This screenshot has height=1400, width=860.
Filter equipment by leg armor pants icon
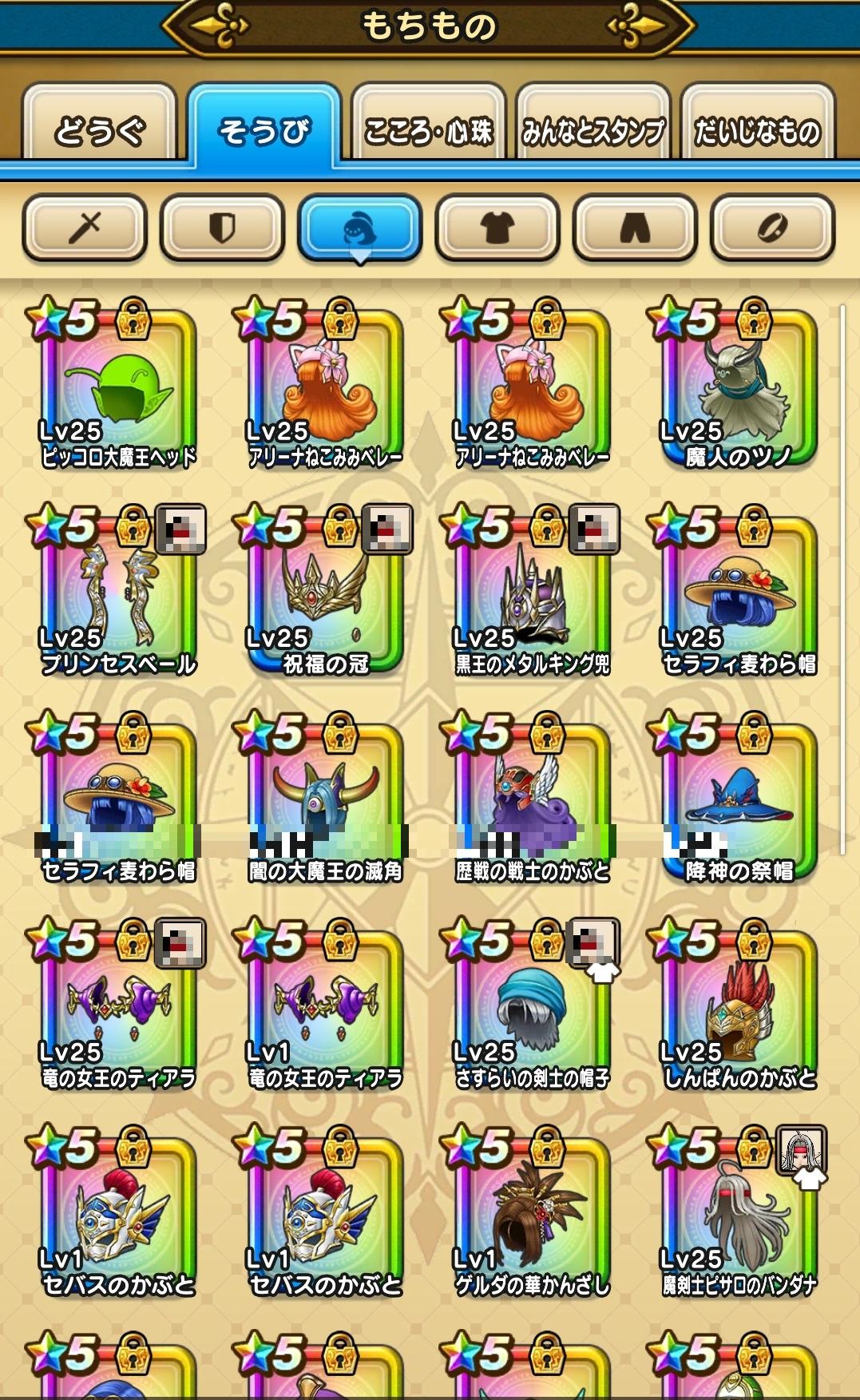click(x=635, y=229)
